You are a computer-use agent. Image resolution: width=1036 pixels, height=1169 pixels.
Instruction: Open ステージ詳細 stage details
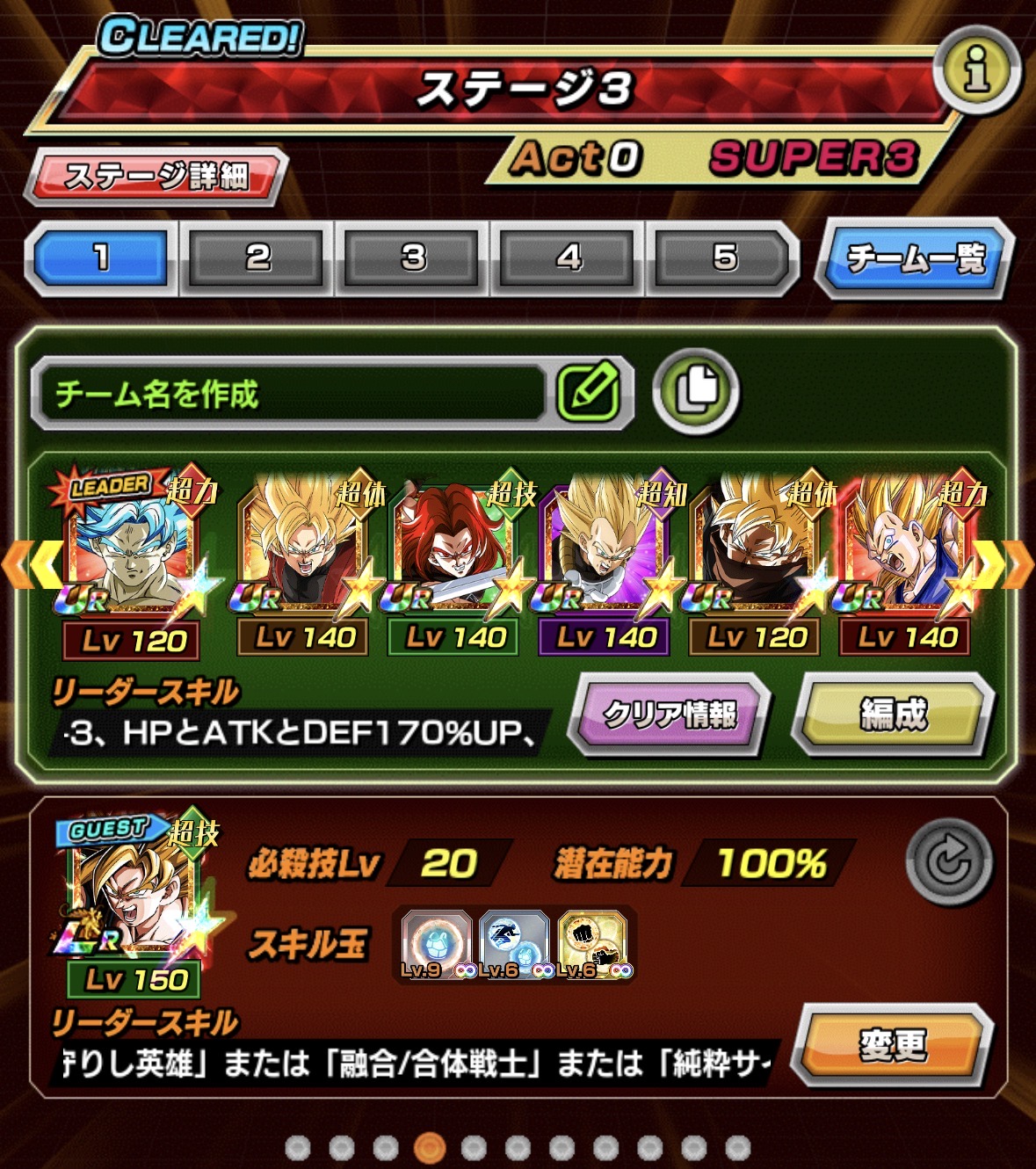coord(156,177)
